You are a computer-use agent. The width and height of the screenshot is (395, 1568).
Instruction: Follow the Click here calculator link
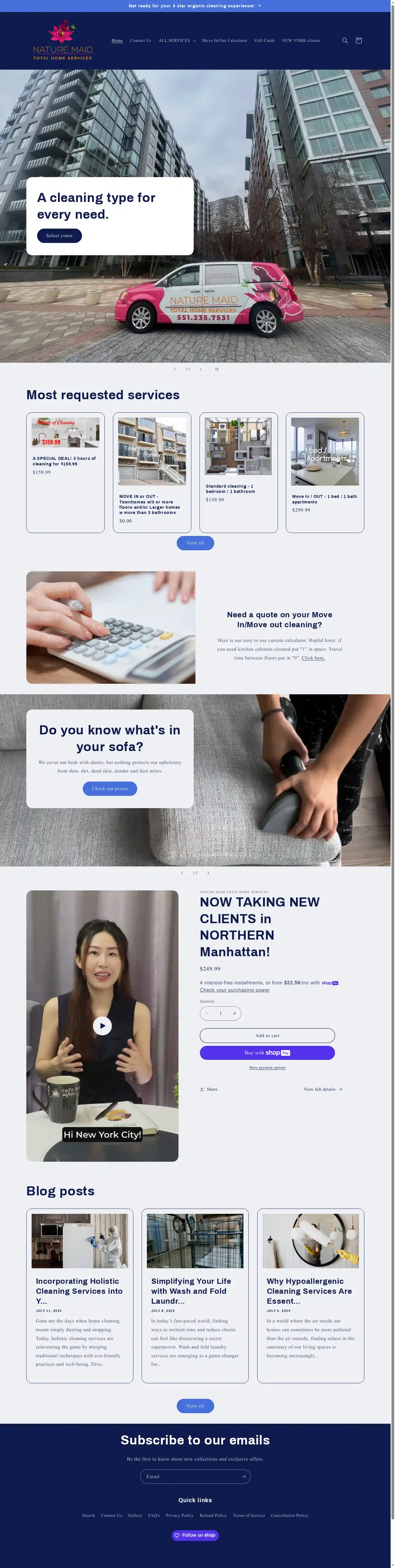(x=313, y=658)
